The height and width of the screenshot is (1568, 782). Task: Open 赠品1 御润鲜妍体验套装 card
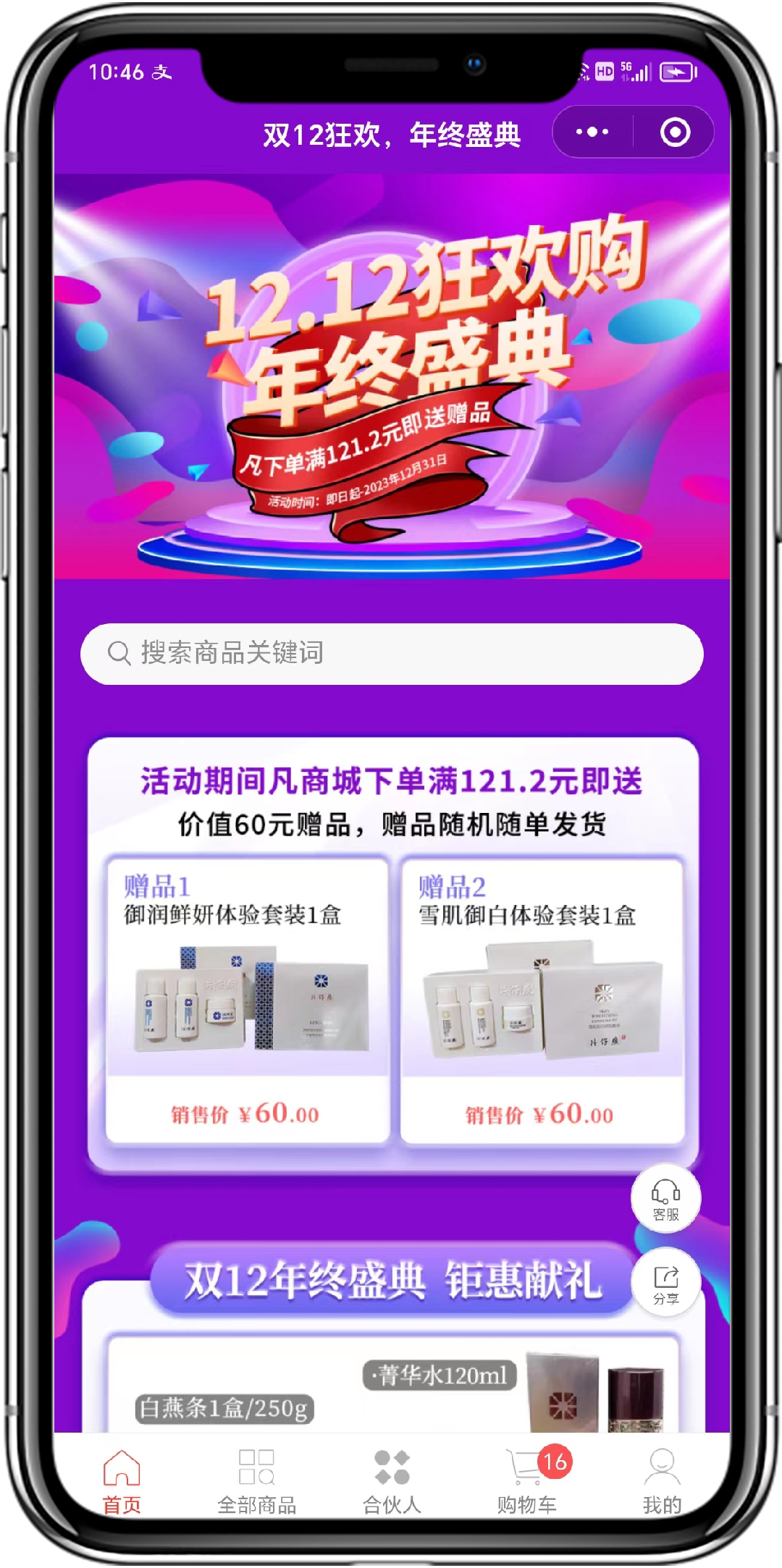pos(247,1000)
